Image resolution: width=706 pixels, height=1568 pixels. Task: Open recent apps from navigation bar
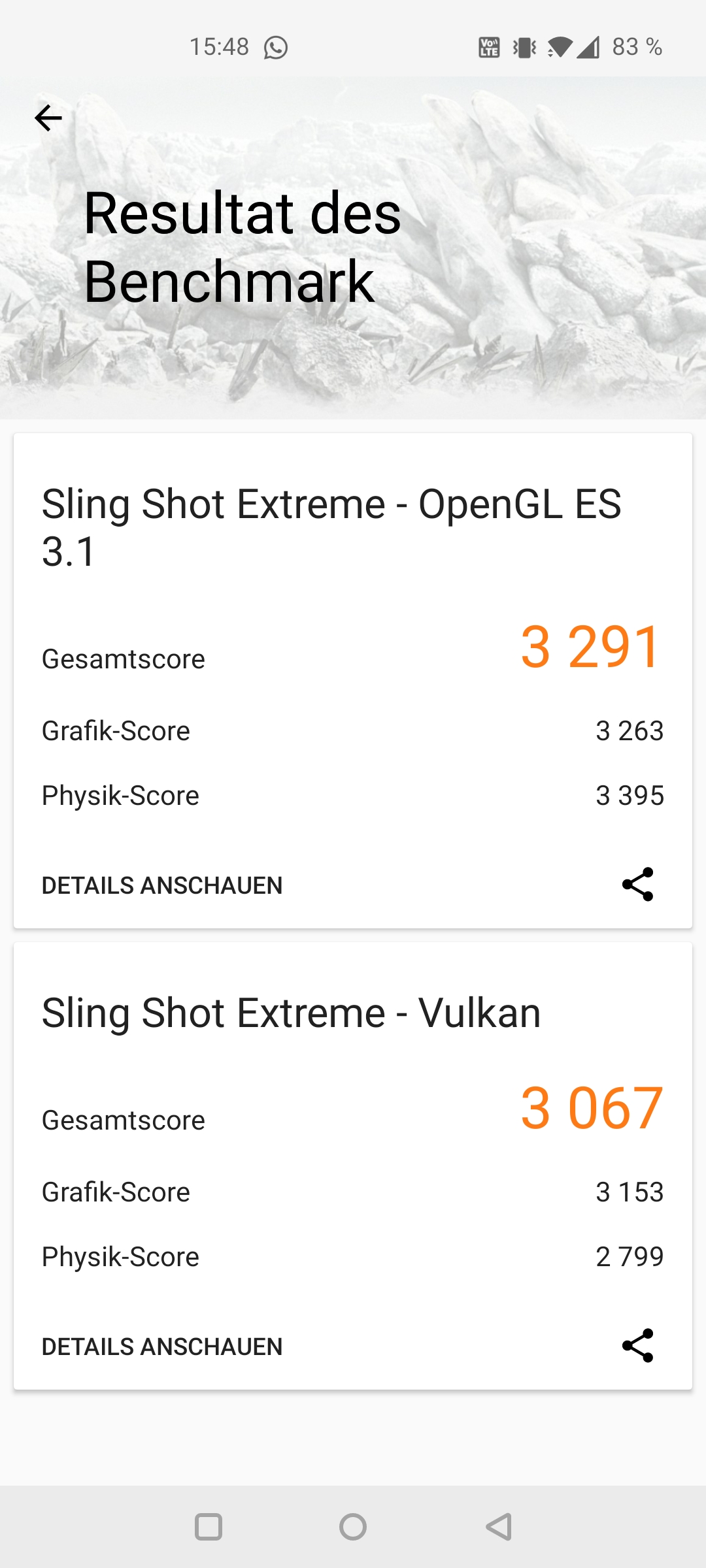click(209, 1527)
